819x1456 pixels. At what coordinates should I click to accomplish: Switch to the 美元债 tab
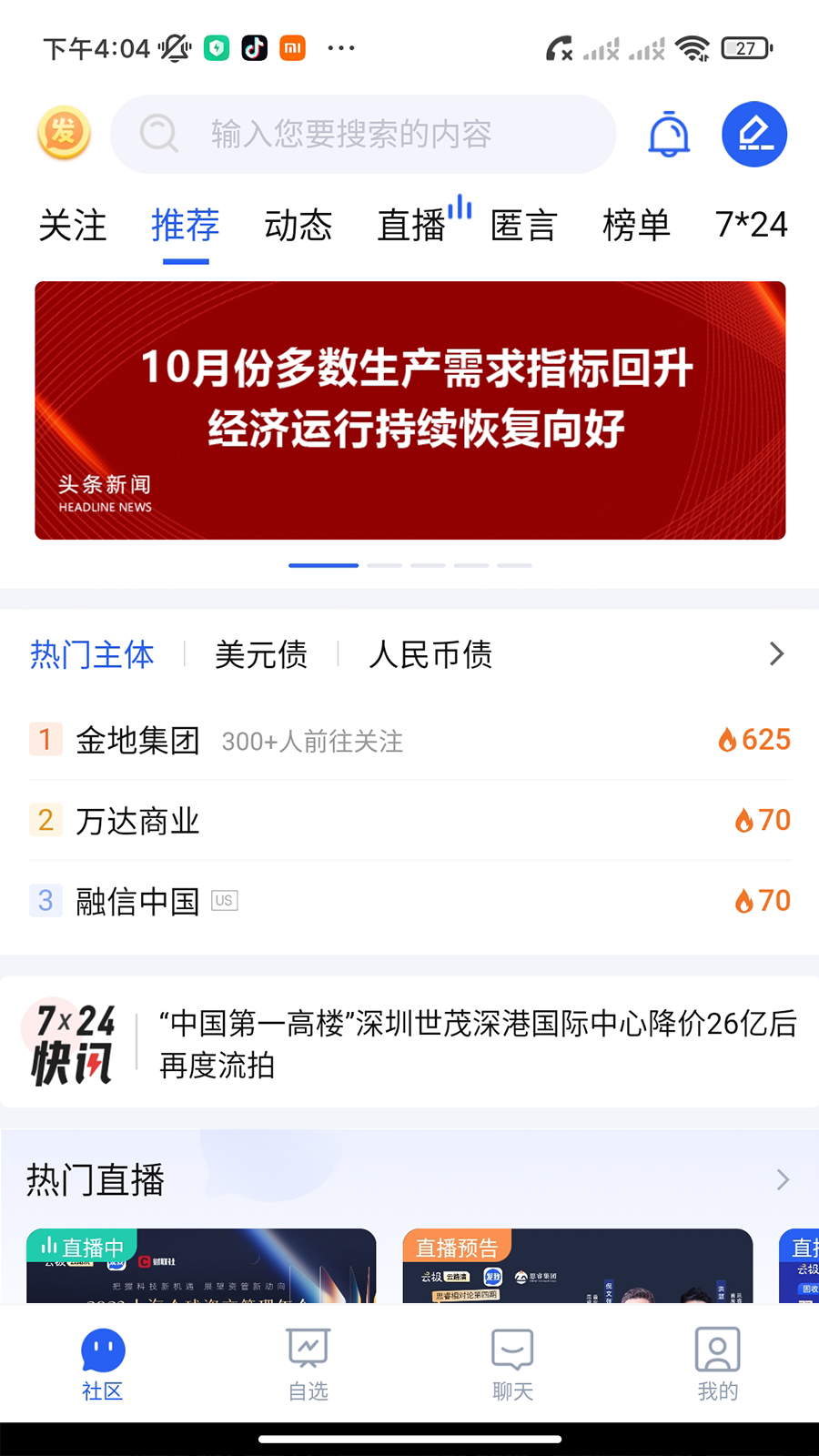coord(262,653)
